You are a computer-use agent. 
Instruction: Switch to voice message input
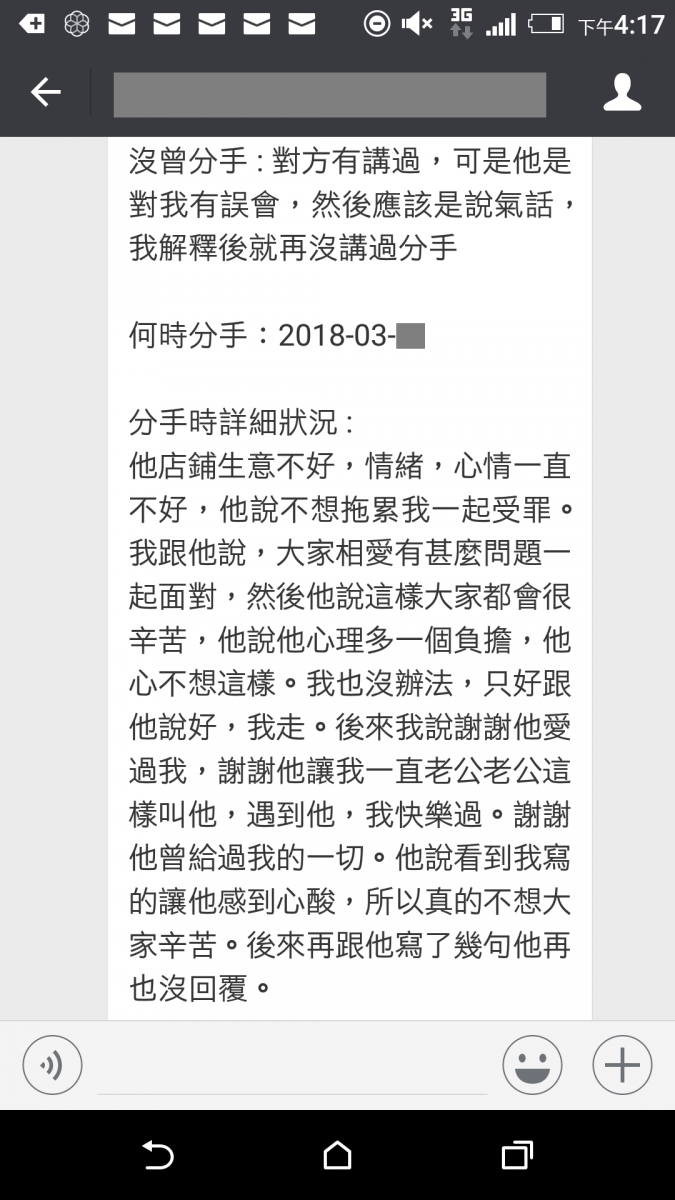click(x=52, y=1065)
